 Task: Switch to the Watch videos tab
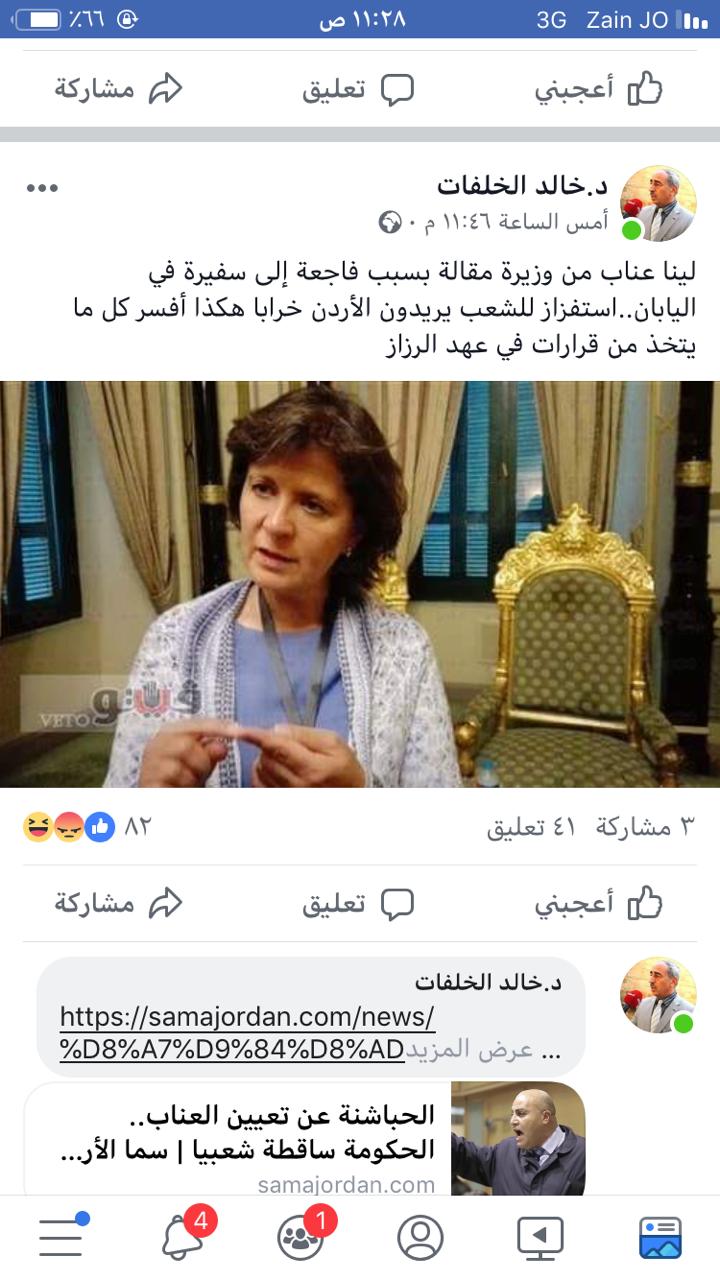(x=540, y=1237)
